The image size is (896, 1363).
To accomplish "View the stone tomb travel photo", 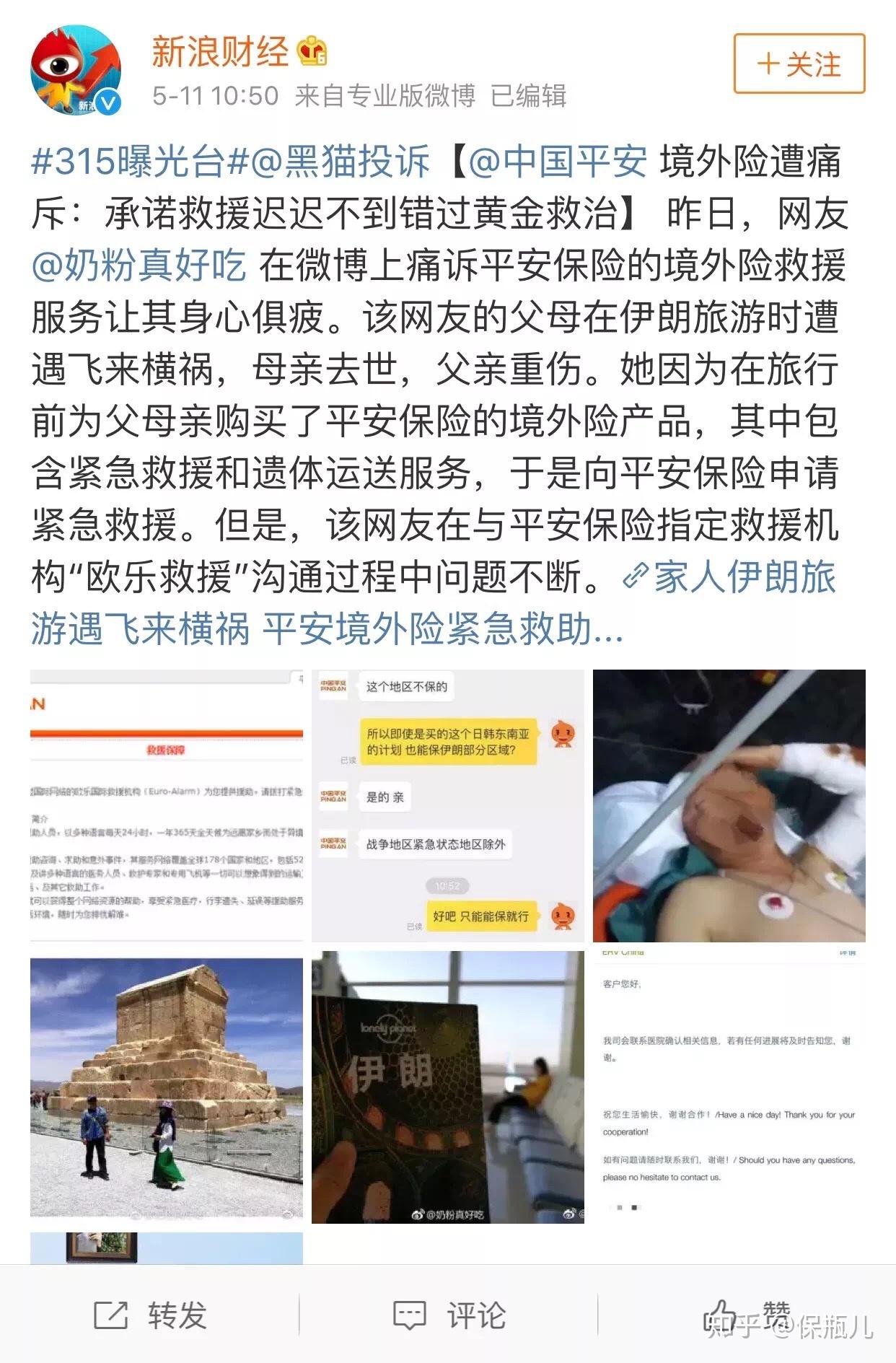I will point(167,1087).
